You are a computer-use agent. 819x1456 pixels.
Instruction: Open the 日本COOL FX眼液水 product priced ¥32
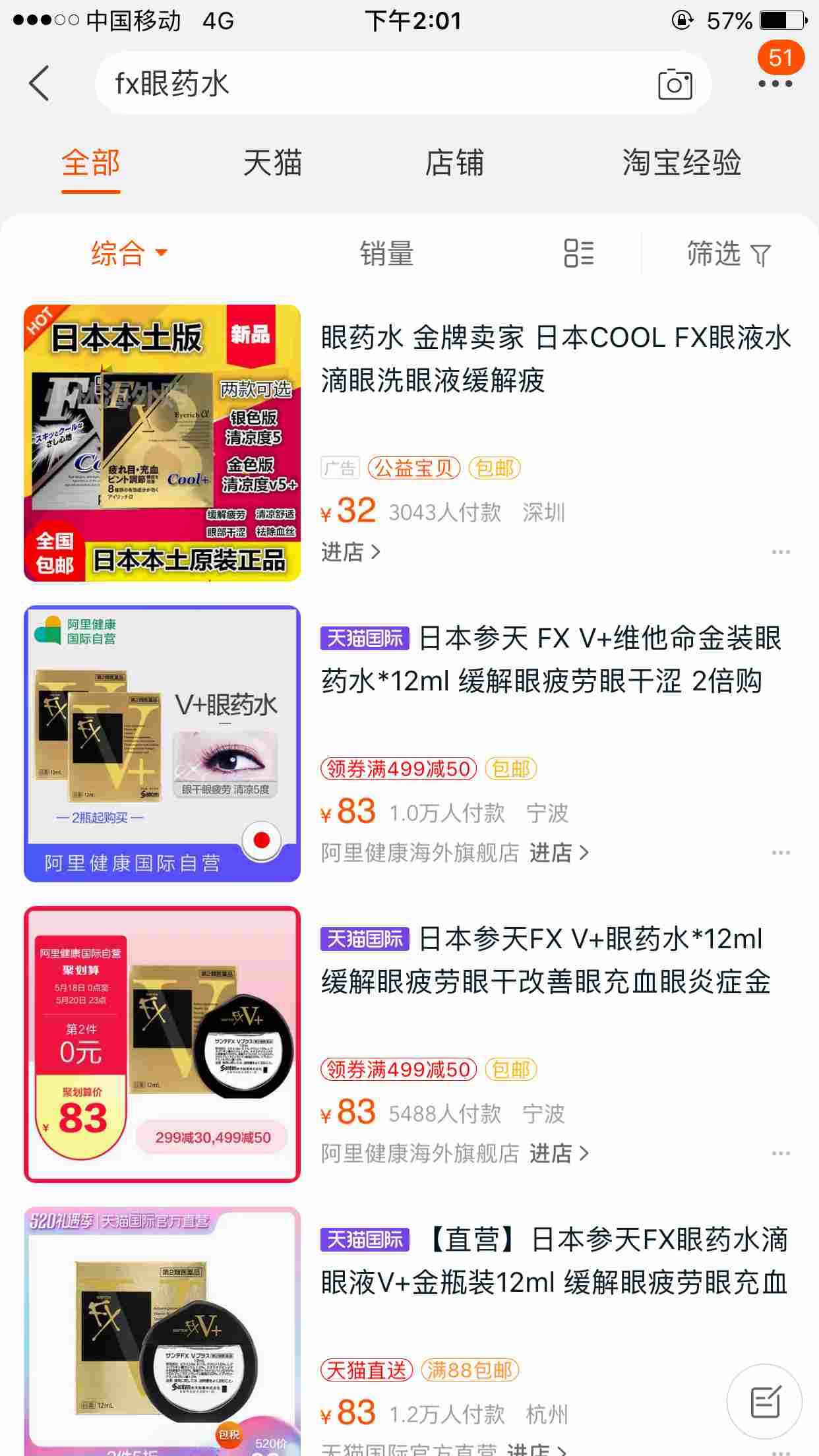554,359
